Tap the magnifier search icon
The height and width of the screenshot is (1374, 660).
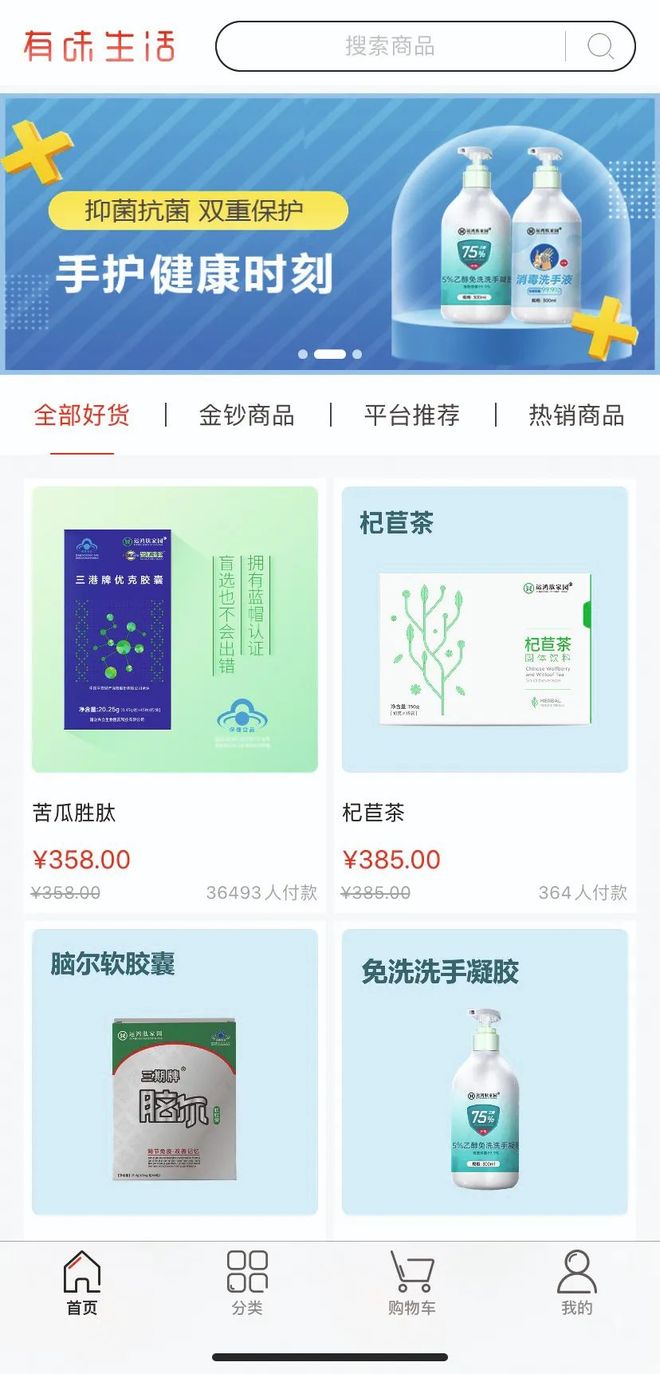pos(600,46)
